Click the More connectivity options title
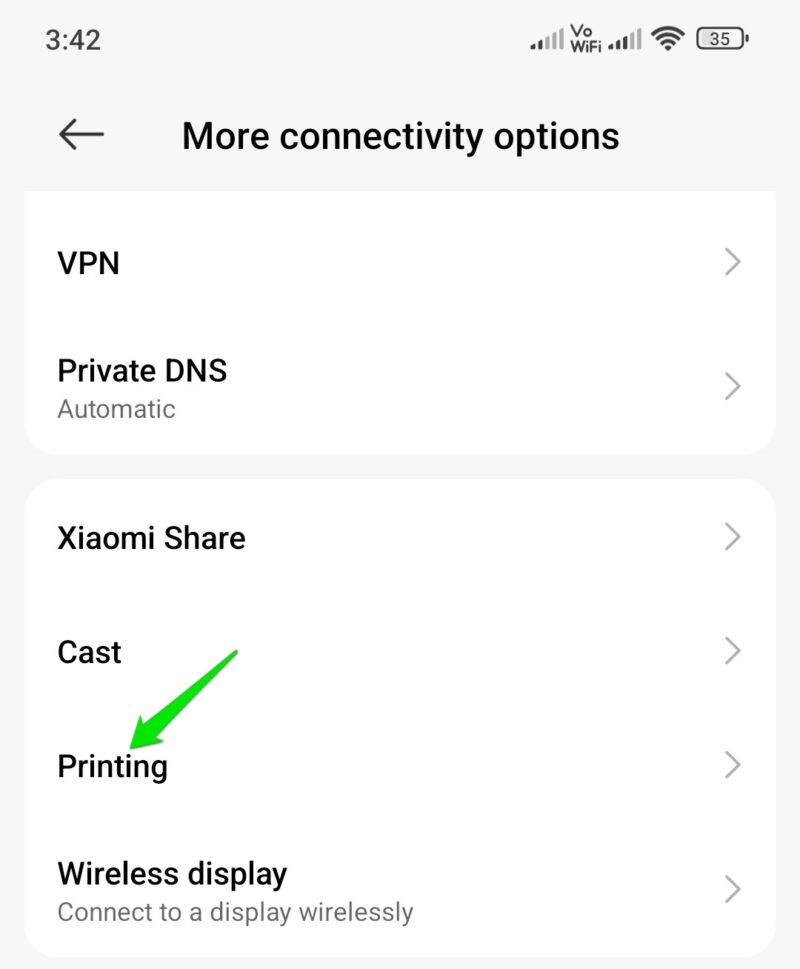 point(400,135)
